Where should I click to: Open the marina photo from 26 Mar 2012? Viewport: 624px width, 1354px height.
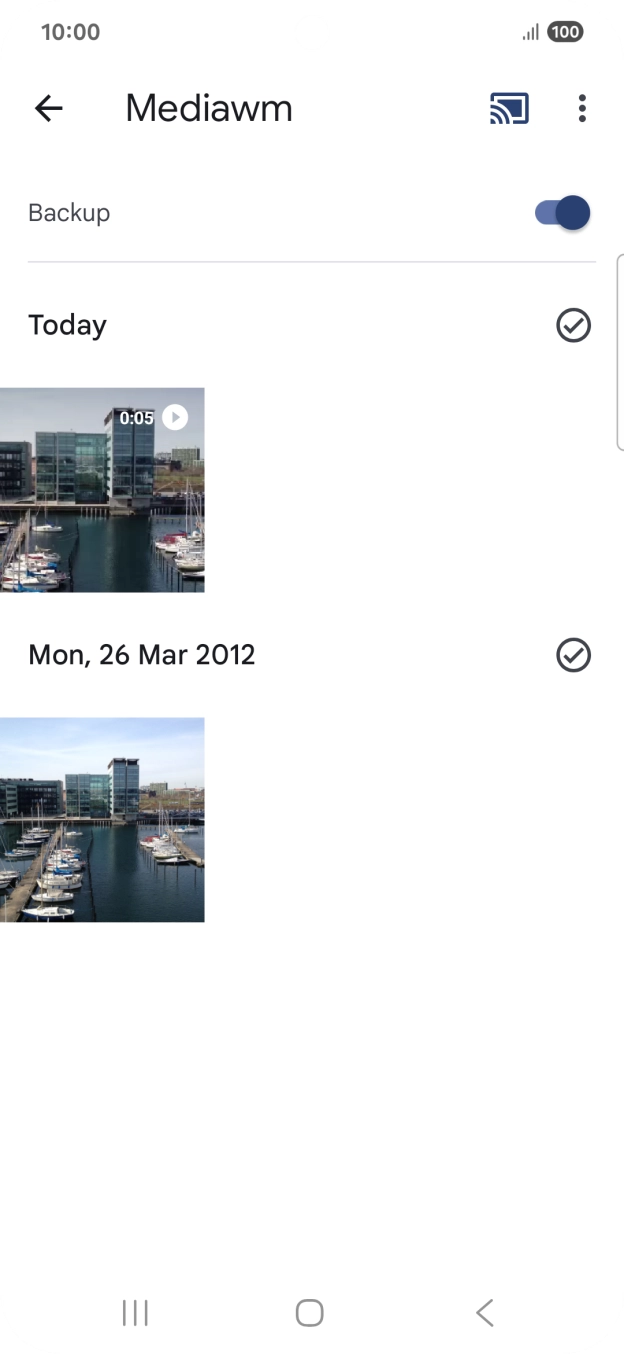tap(102, 820)
